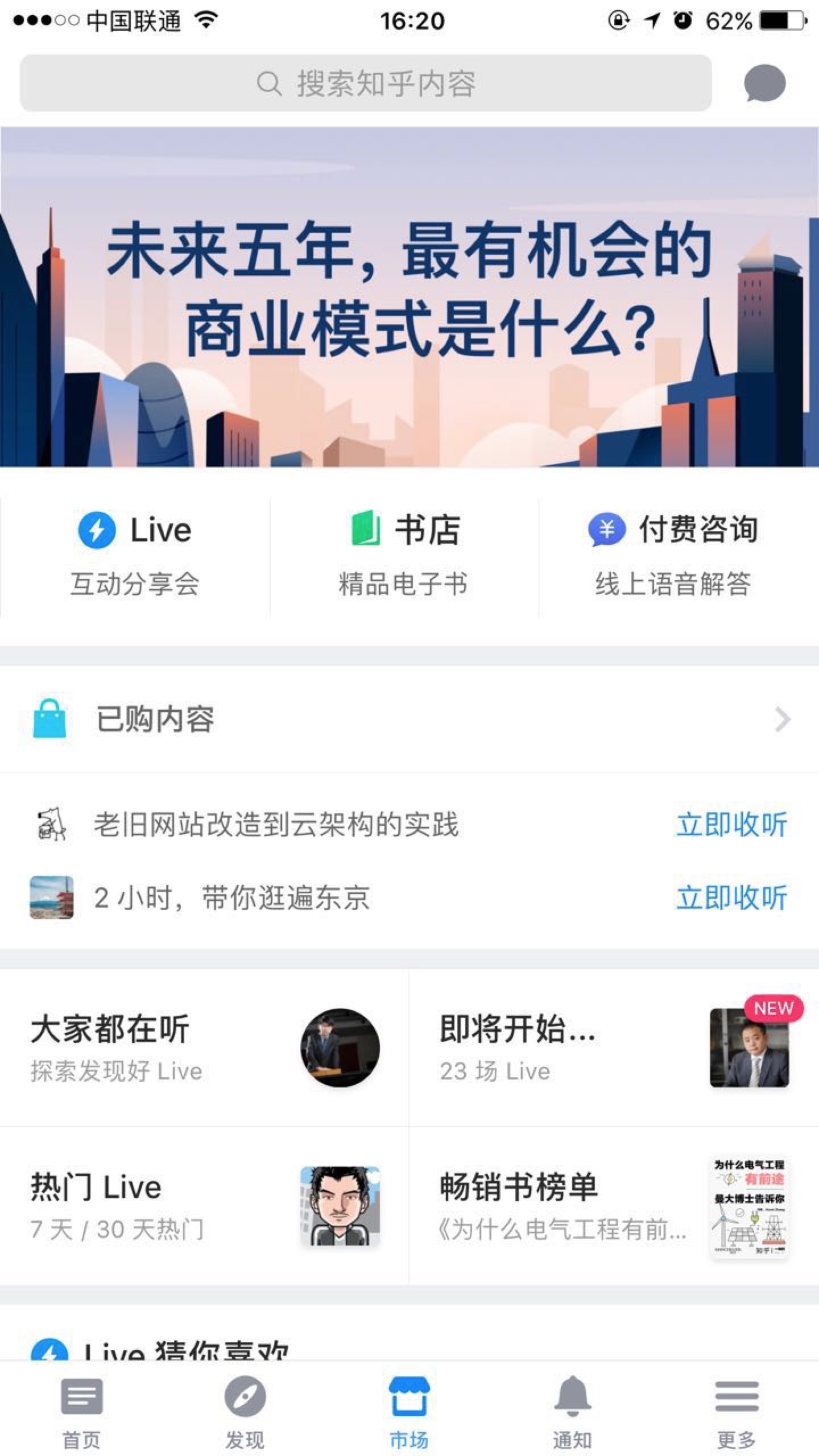Open 书店 精品电子书
Image resolution: width=819 pixels, height=1456 pixels.
click(x=404, y=556)
